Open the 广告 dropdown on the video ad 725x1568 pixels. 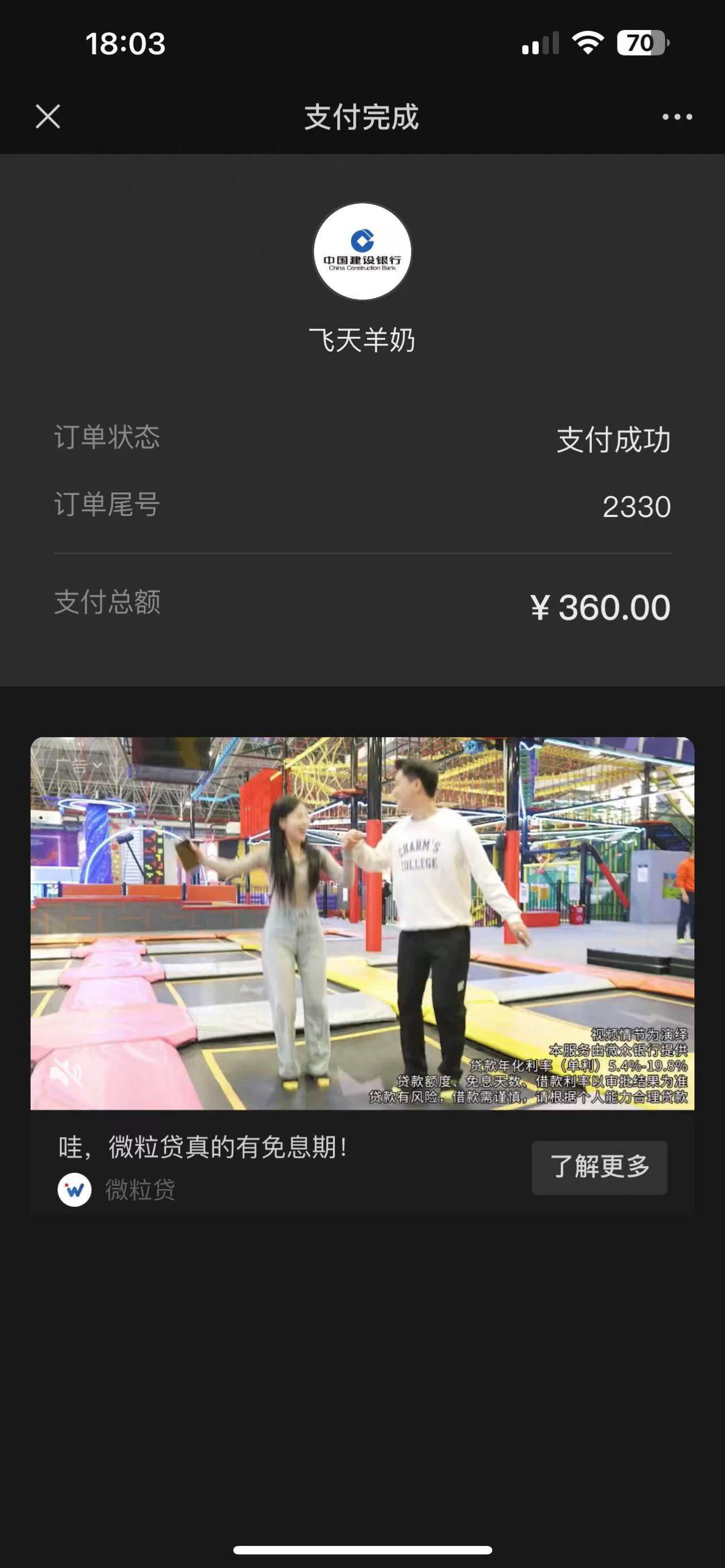coord(78,766)
